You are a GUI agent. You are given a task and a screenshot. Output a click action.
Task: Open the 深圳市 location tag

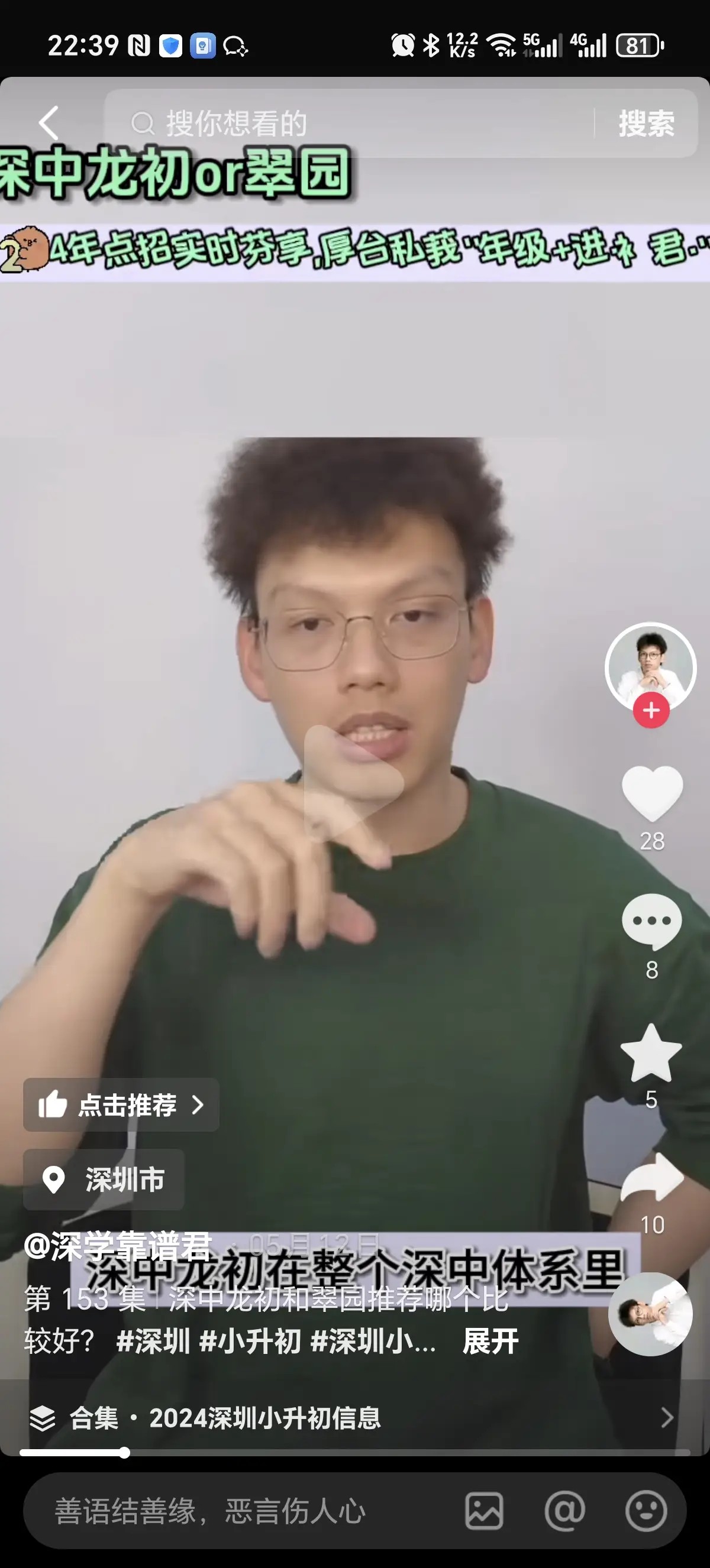click(104, 1179)
